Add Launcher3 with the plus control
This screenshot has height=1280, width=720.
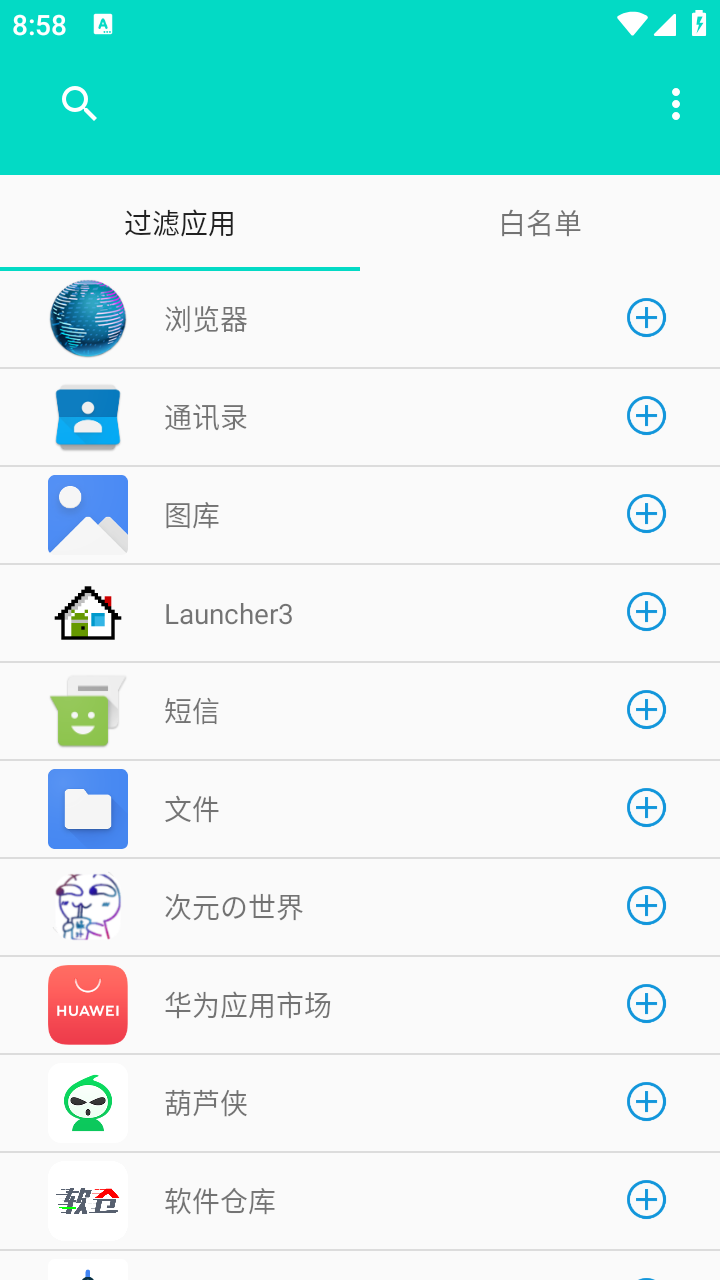pyautogui.click(x=647, y=612)
